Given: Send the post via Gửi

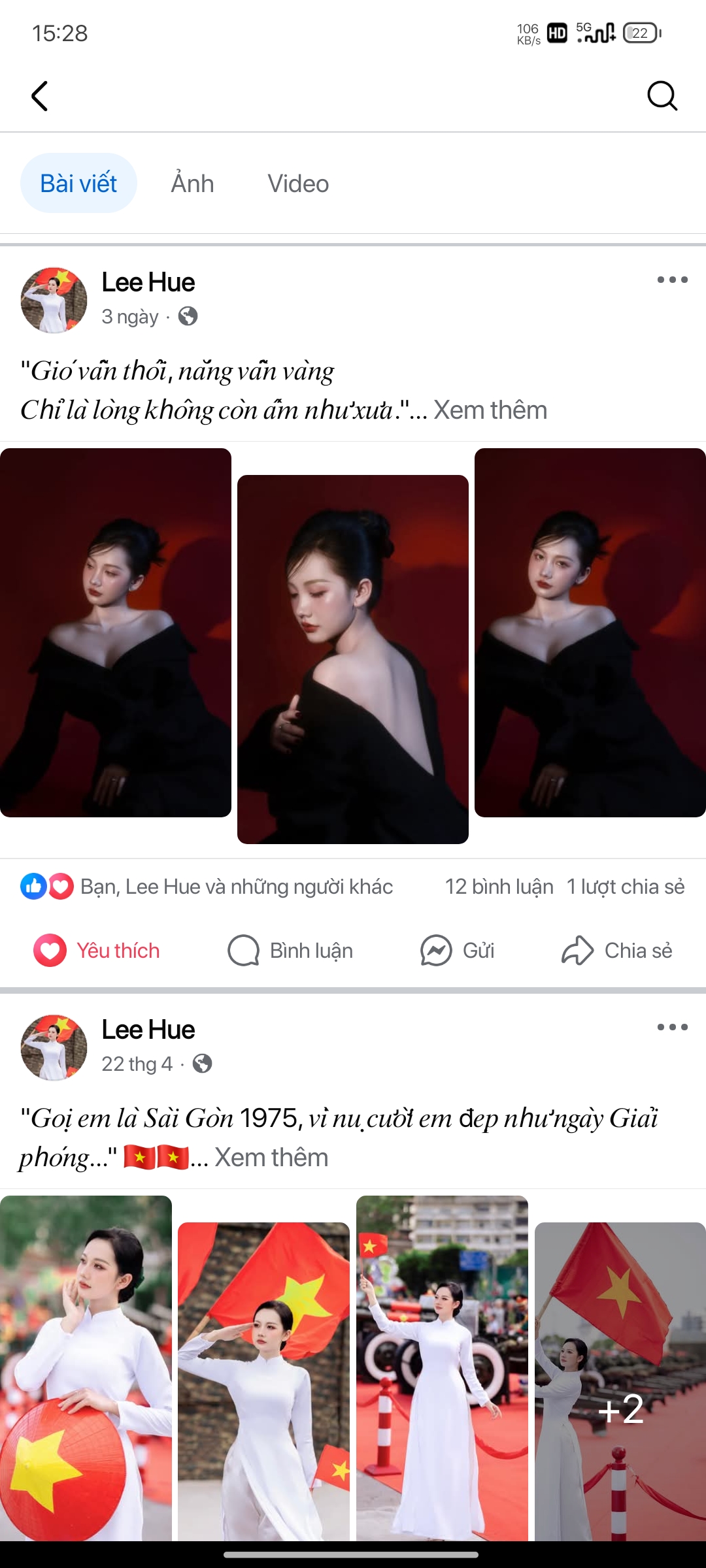Looking at the screenshot, I should [x=458, y=951].
